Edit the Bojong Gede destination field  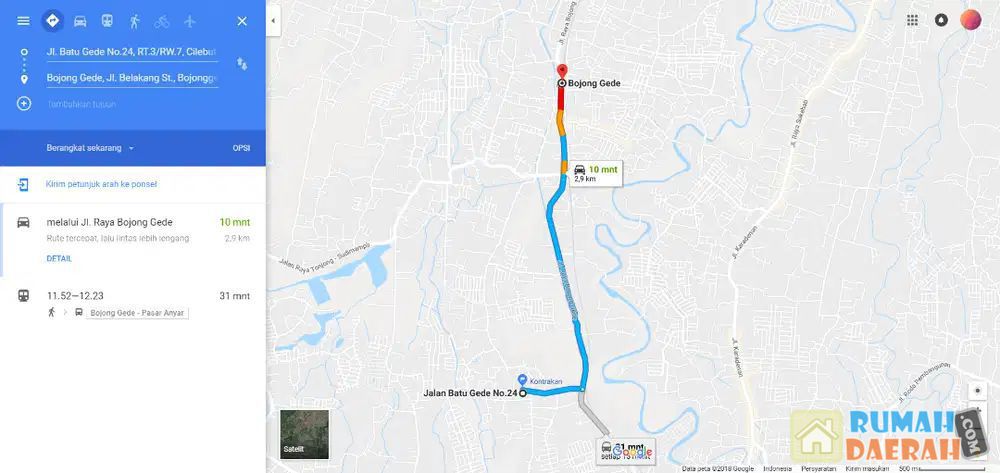131,78
